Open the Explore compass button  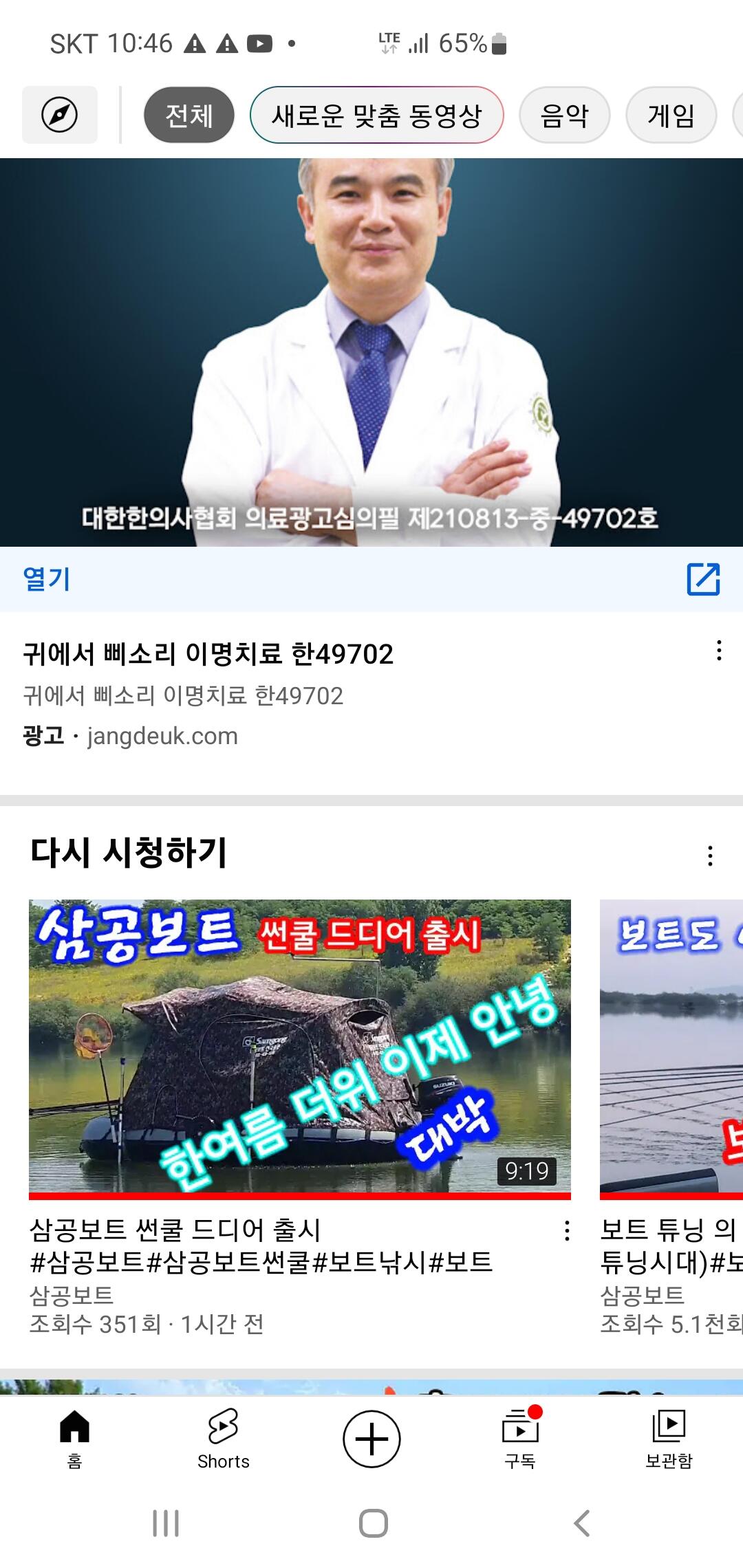[60, 115]
